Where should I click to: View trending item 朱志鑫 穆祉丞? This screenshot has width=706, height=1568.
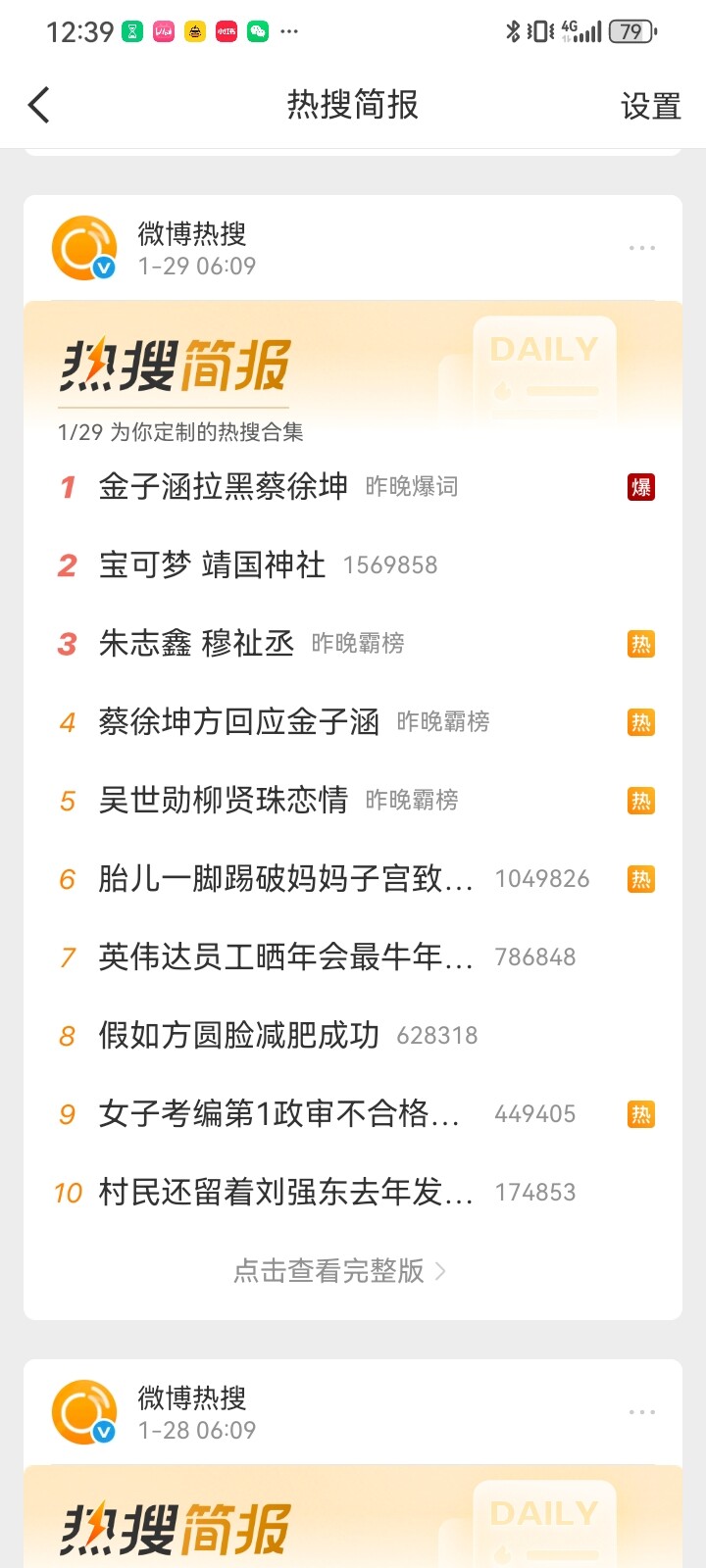196,644
